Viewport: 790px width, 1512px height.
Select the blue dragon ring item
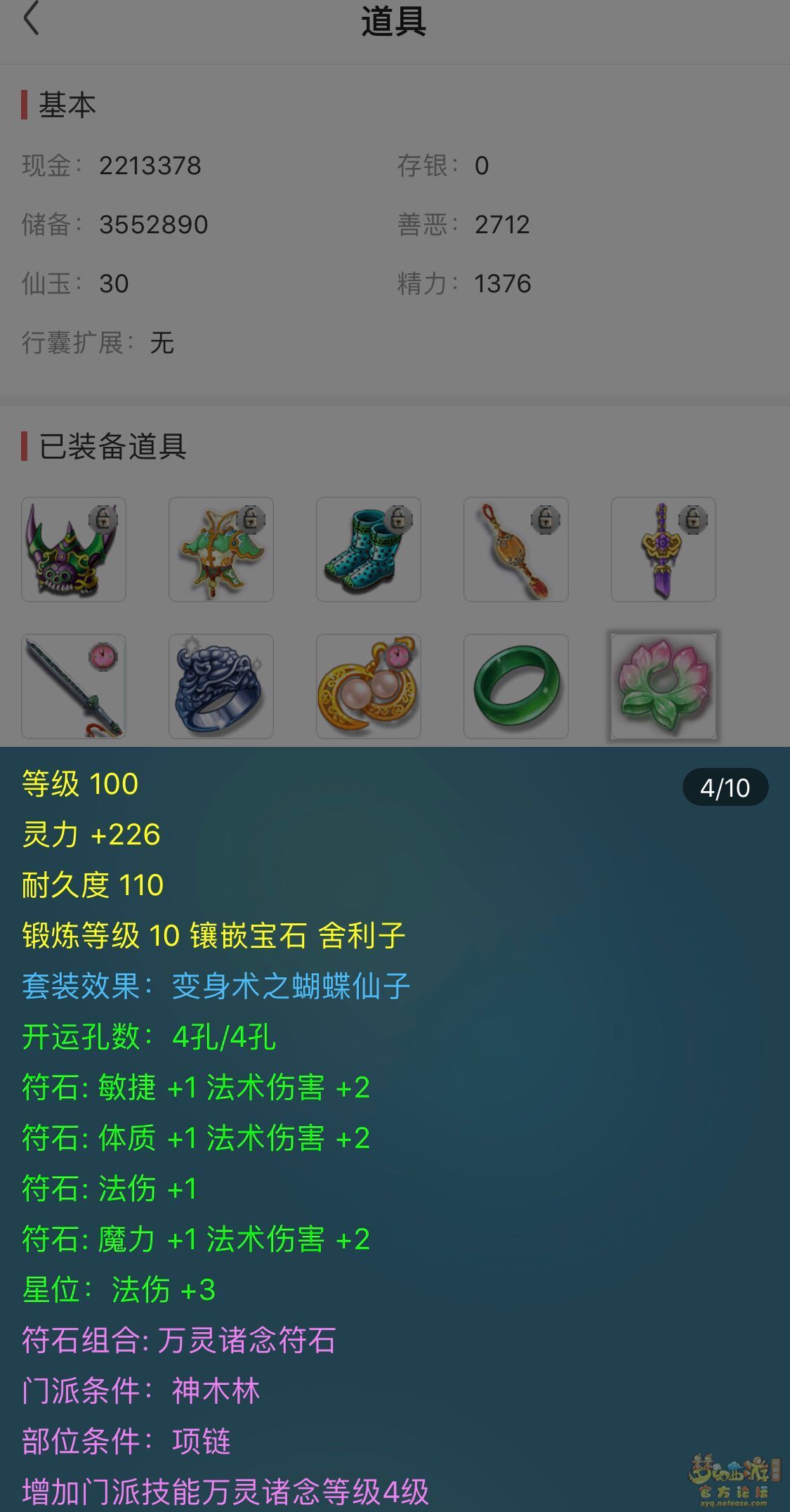[x=221, y=686]
